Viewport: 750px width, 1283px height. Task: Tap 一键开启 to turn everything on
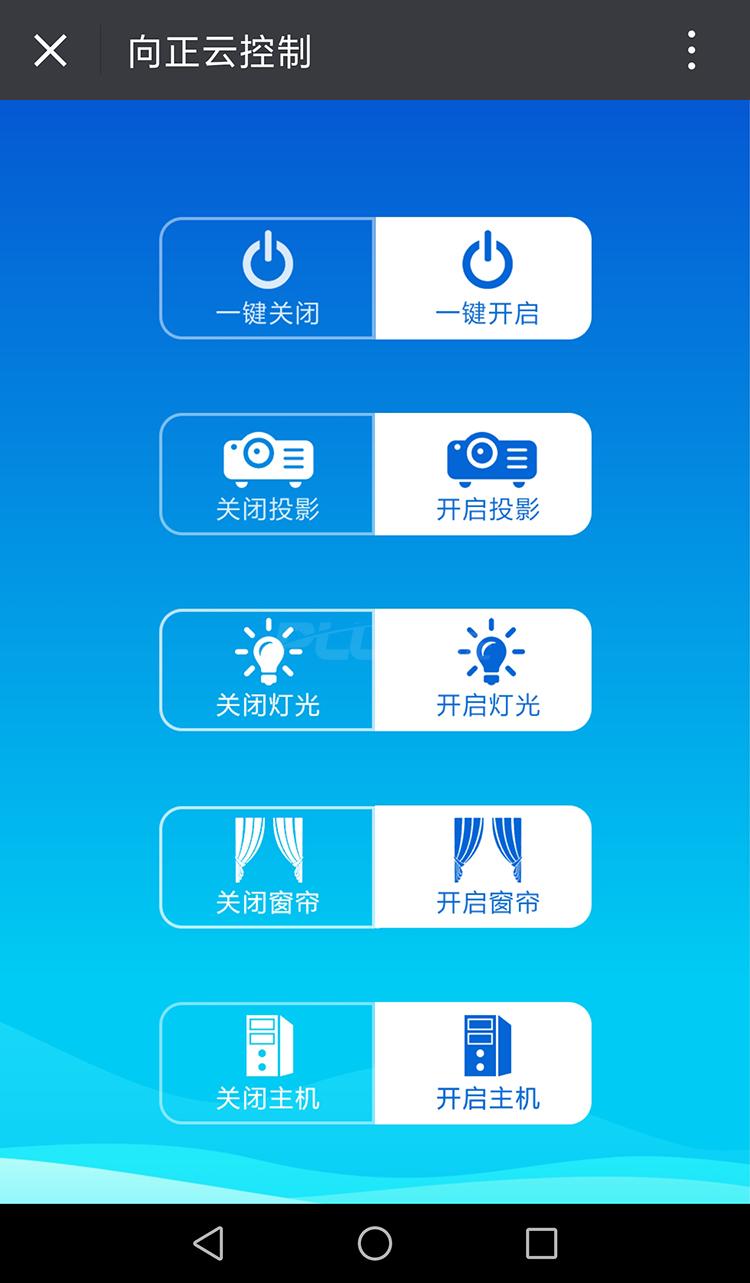point(483,278)
